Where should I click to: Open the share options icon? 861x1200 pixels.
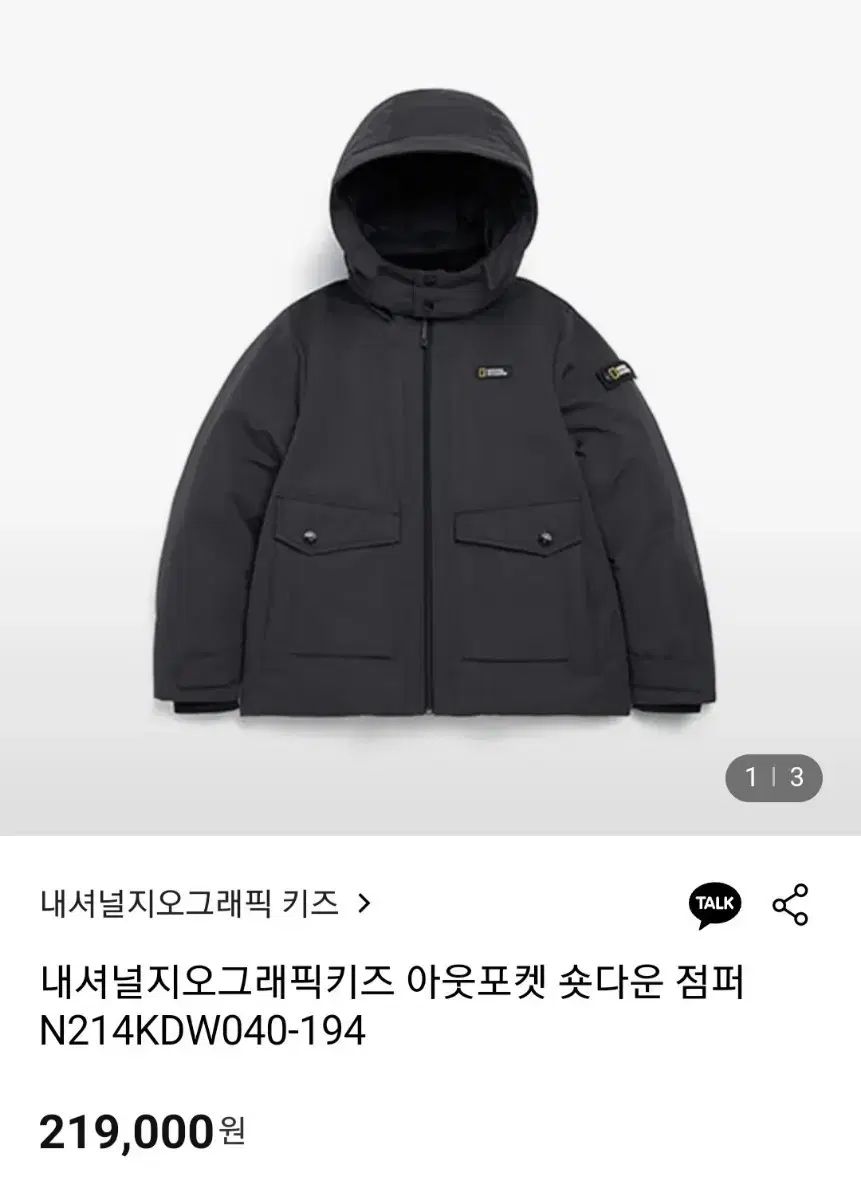click(x=790, y=904)
